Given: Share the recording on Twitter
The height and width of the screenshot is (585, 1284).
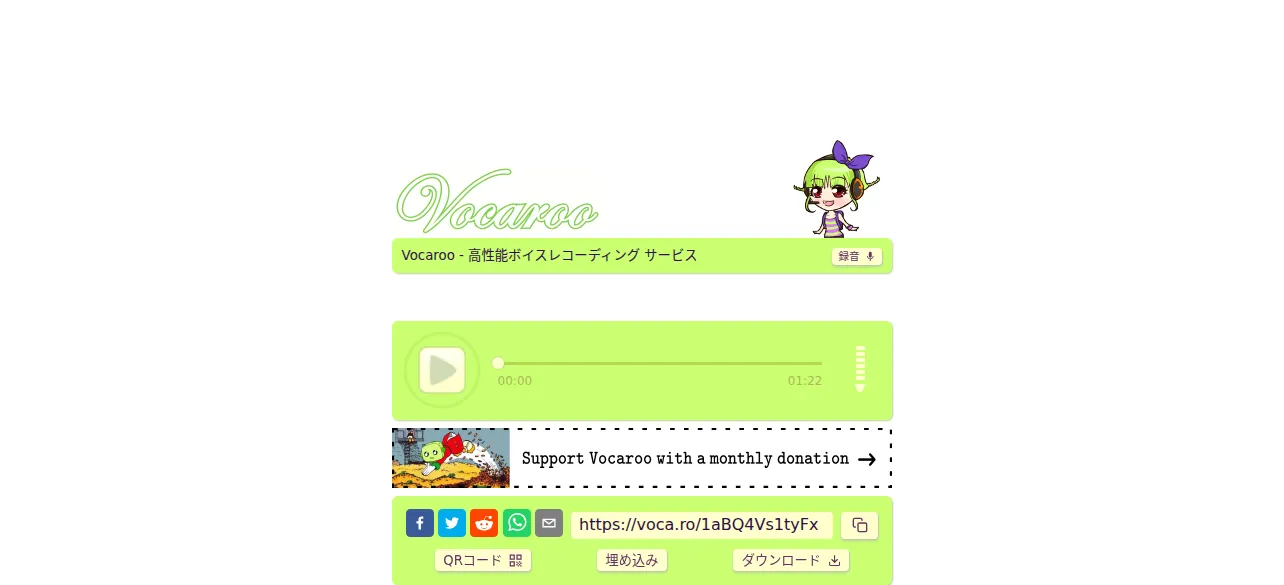Looking at the screenshot, I should tap(452, 523).
